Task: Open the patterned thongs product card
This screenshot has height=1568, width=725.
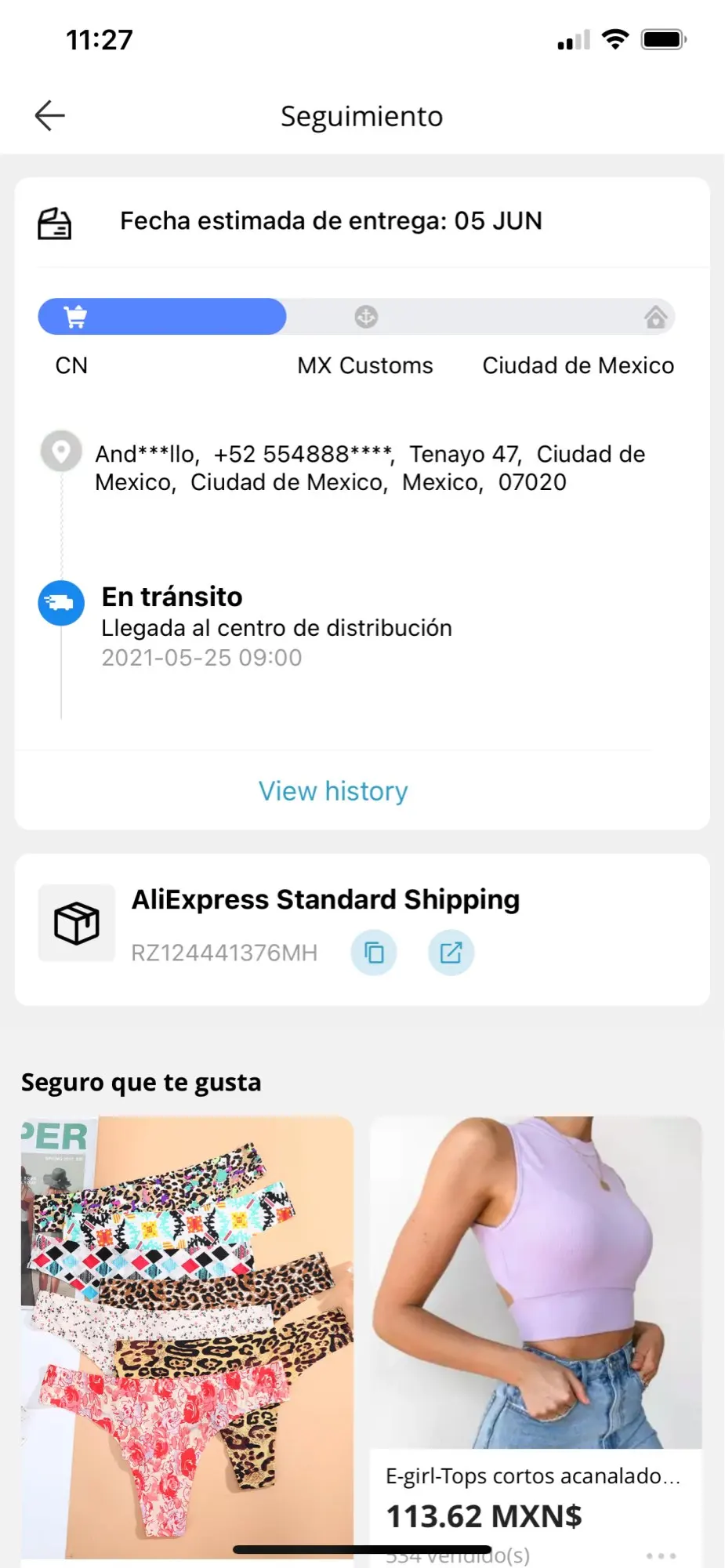Action: click(x=187, y=1333)
